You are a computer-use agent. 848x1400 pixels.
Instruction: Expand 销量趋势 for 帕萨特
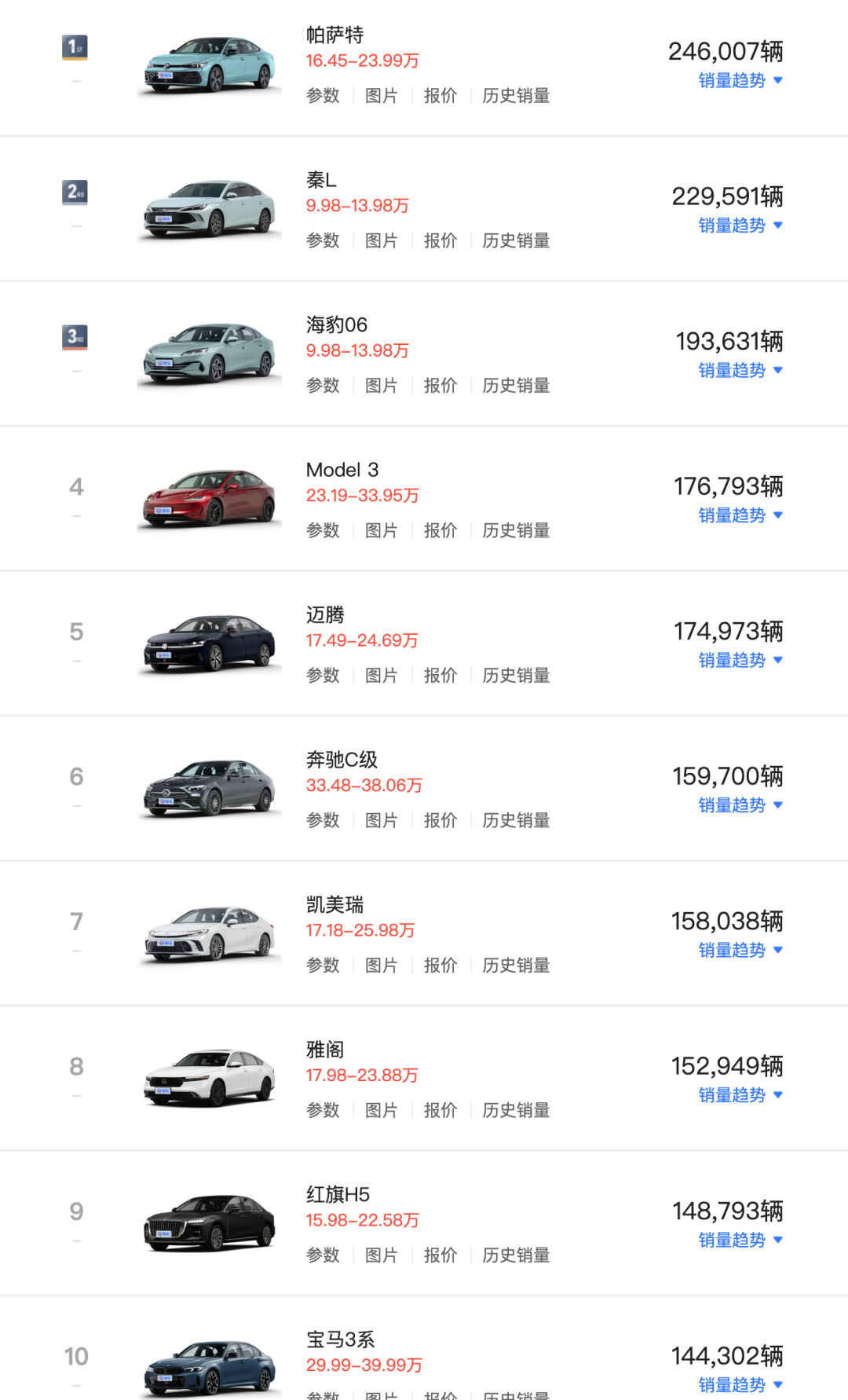point(740,81)
